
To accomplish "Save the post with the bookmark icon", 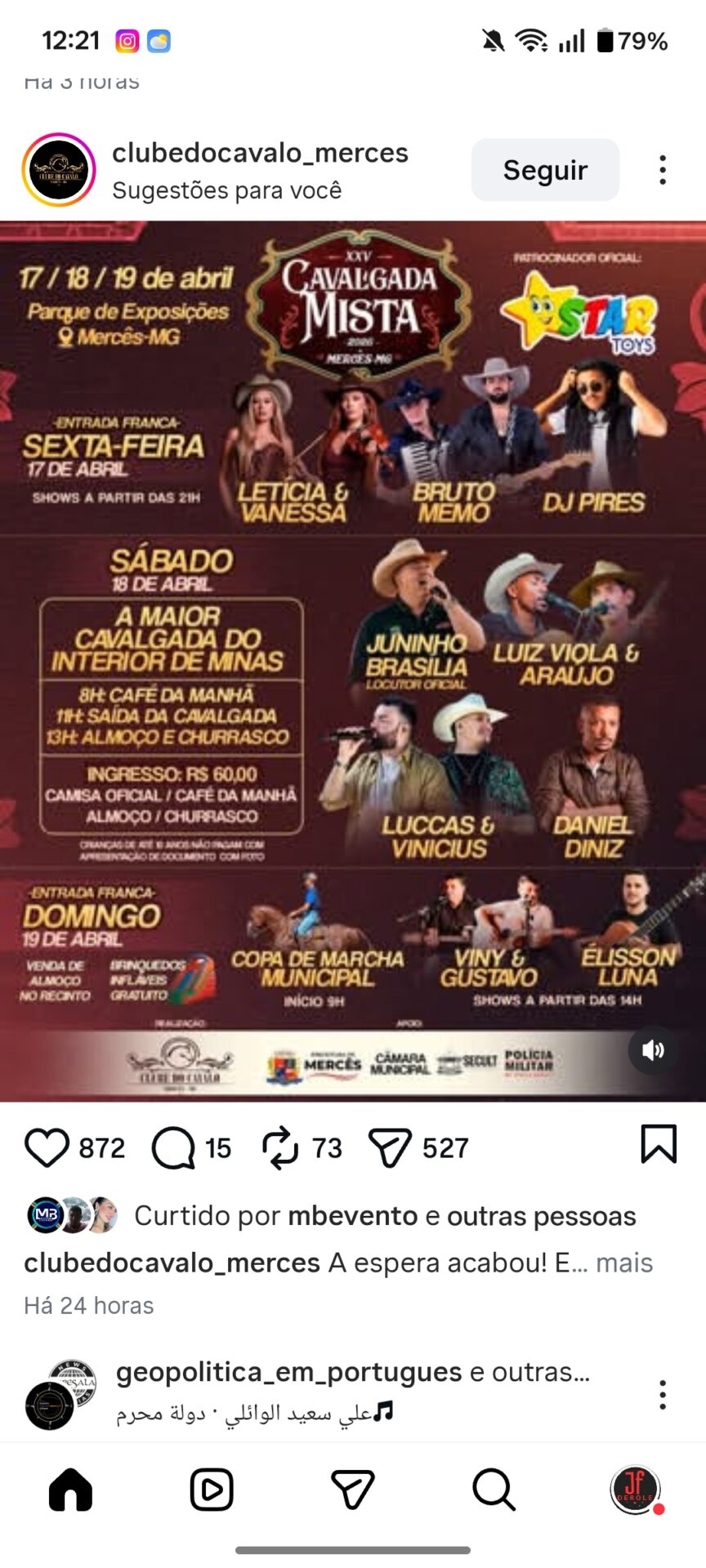I will [659, 1147].
